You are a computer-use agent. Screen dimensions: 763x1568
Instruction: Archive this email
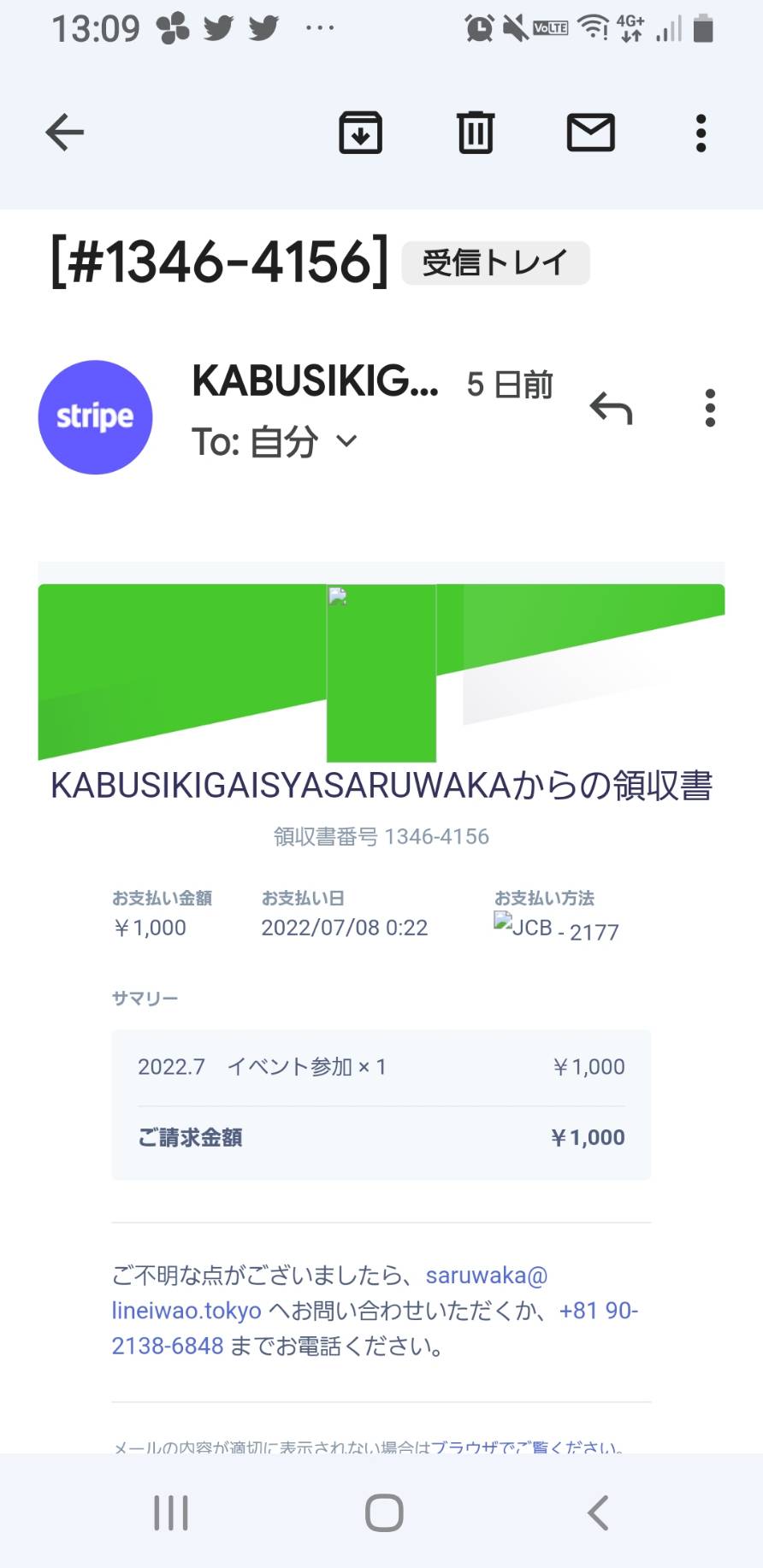(360, 133)
